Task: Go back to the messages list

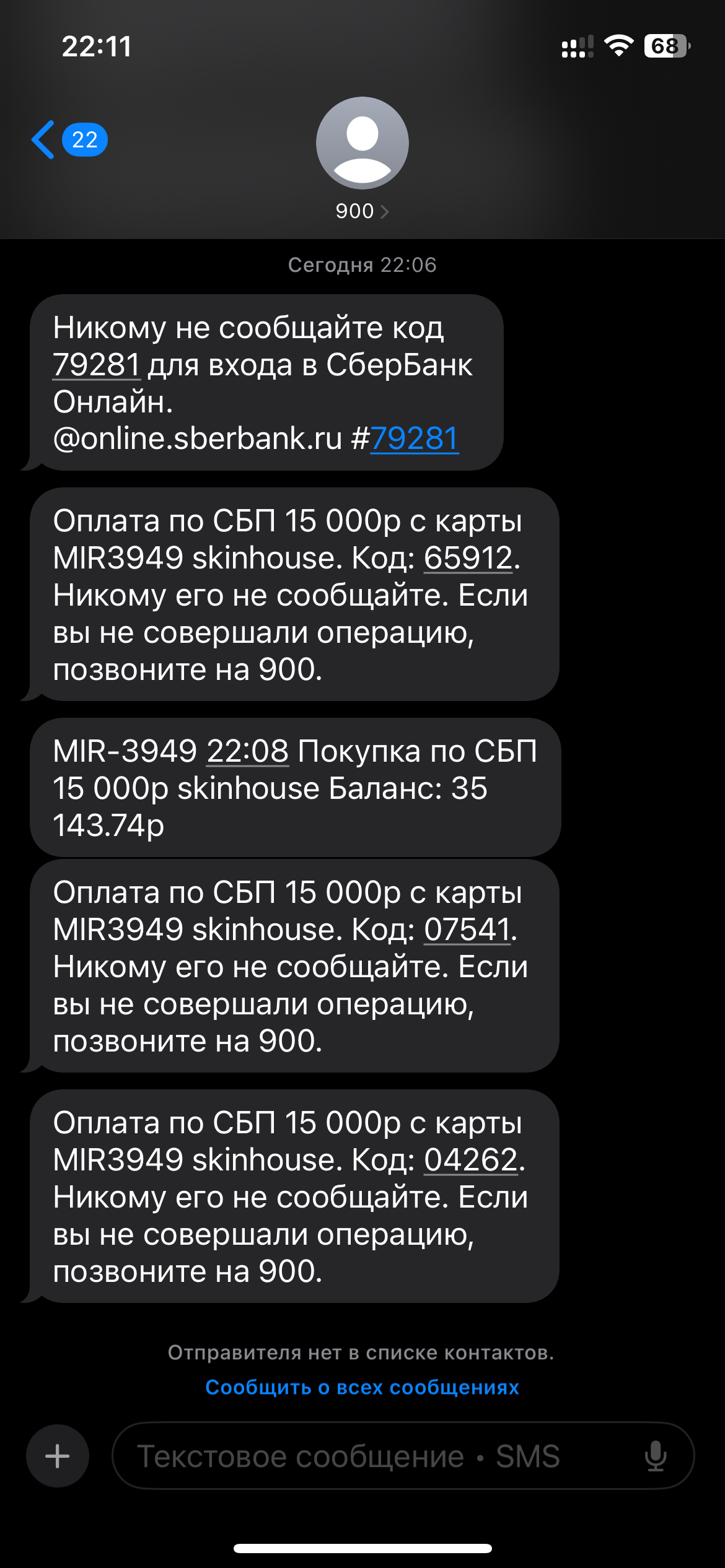Action: (x=68, y=140)
